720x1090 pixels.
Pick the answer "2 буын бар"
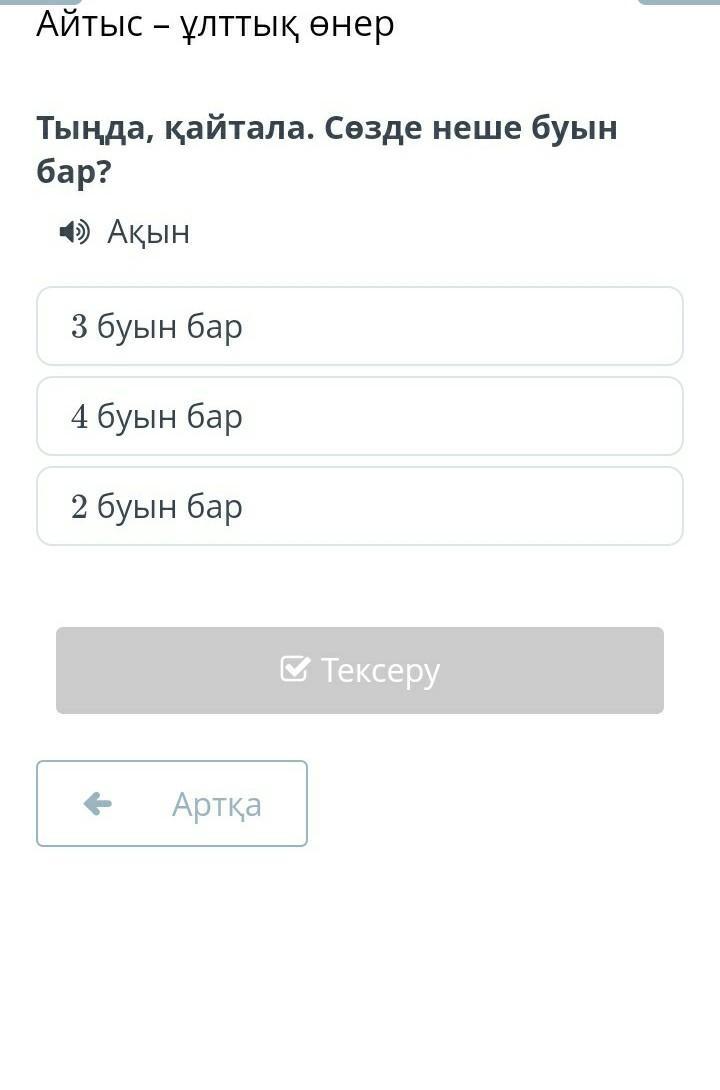[x=360, y=506]
